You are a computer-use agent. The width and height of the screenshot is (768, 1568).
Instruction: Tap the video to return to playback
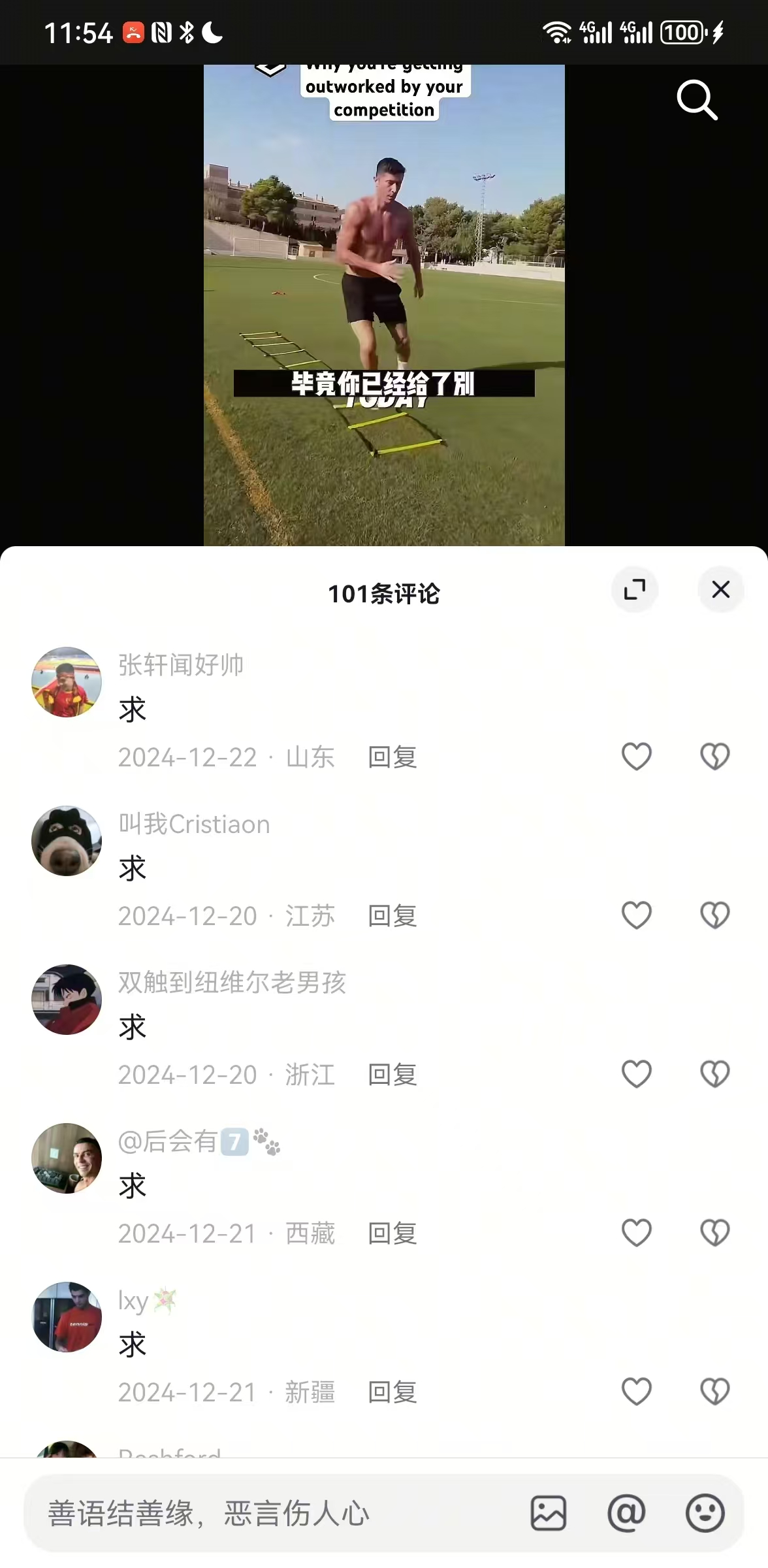384,294
